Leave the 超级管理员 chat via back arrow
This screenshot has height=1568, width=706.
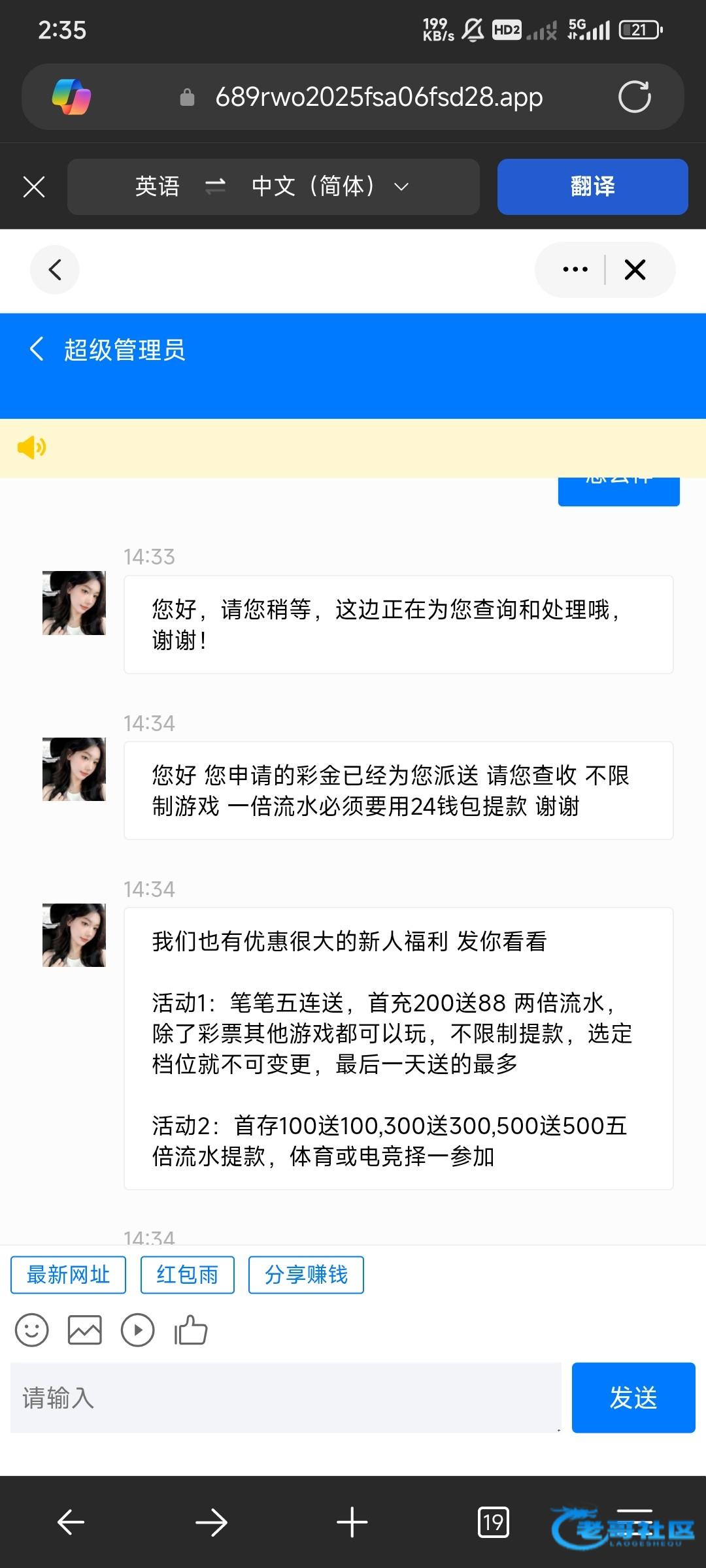[x=37, y=349]
